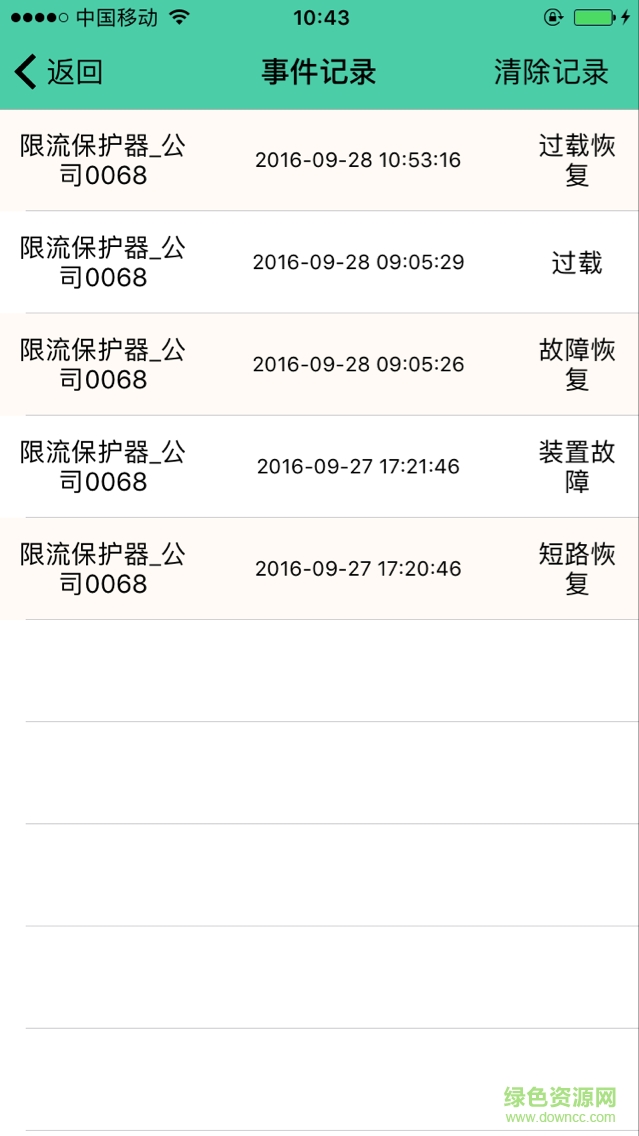Clear all event records with 清除记录
The width and height of the screenshot is (639, 1136).
[x=550, y=72]
